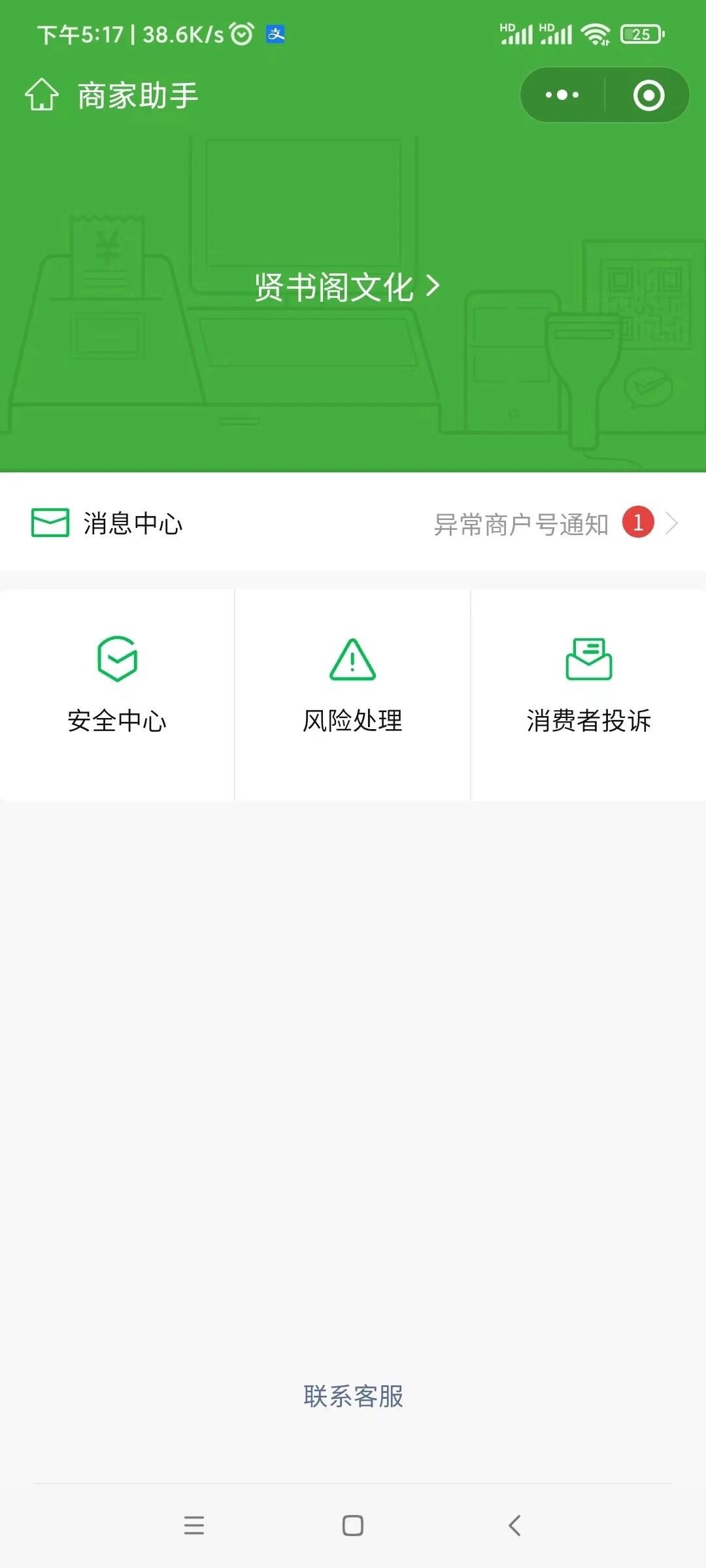Open the mini program more options menu

click(562, 95)
